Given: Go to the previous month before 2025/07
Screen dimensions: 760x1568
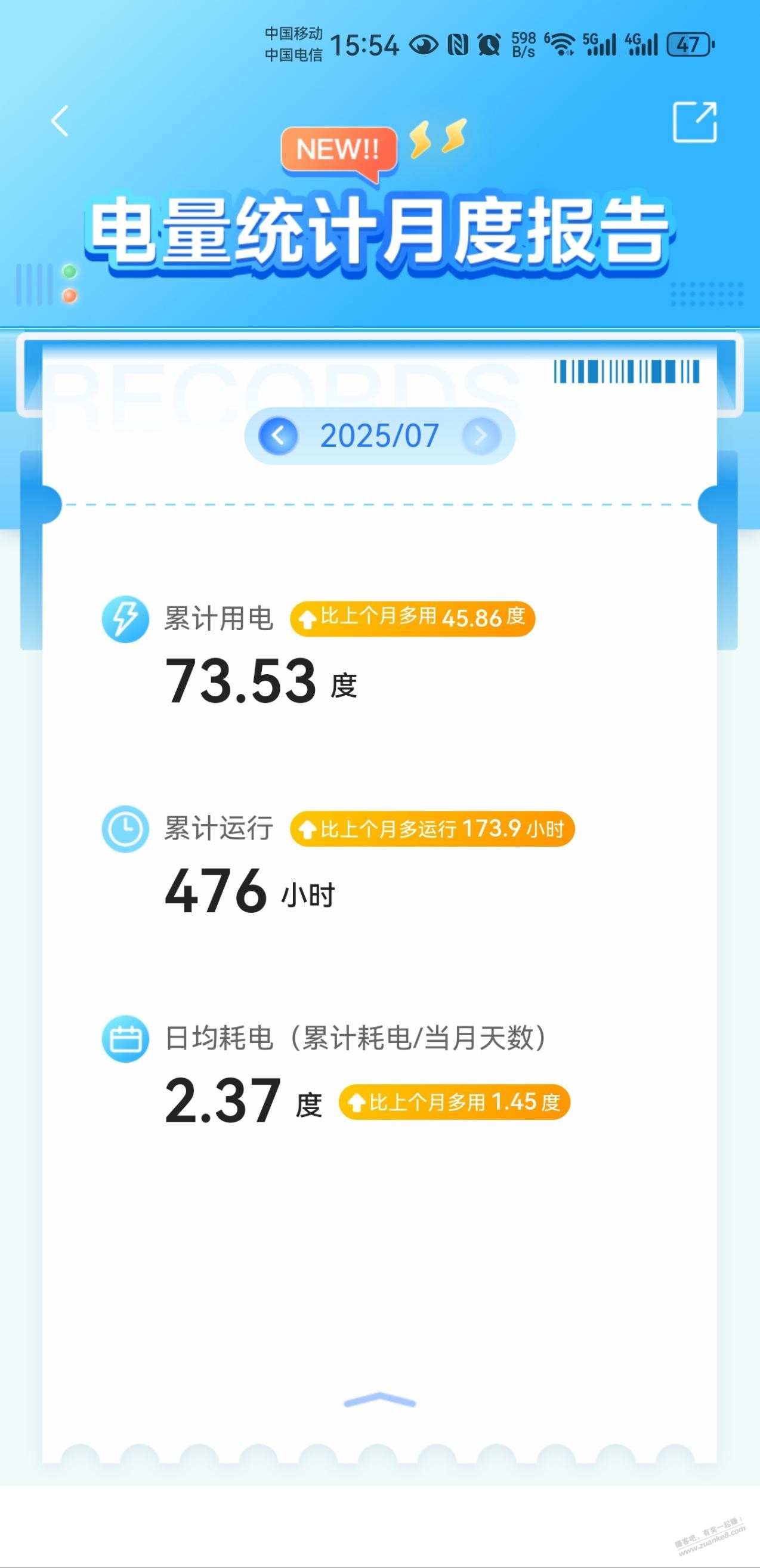Looking at the screenshot, I should 278,436.
